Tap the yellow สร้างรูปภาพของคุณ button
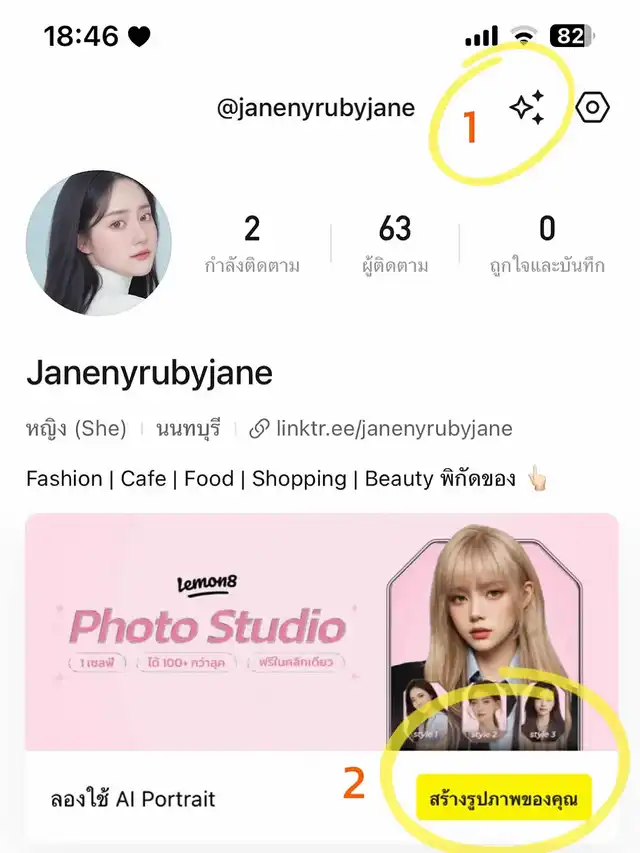 tap(504, 799)
